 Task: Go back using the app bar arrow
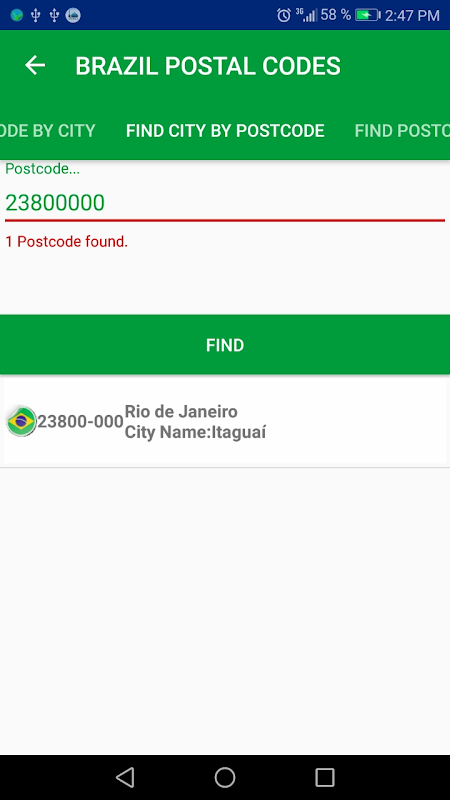point(35,65)
